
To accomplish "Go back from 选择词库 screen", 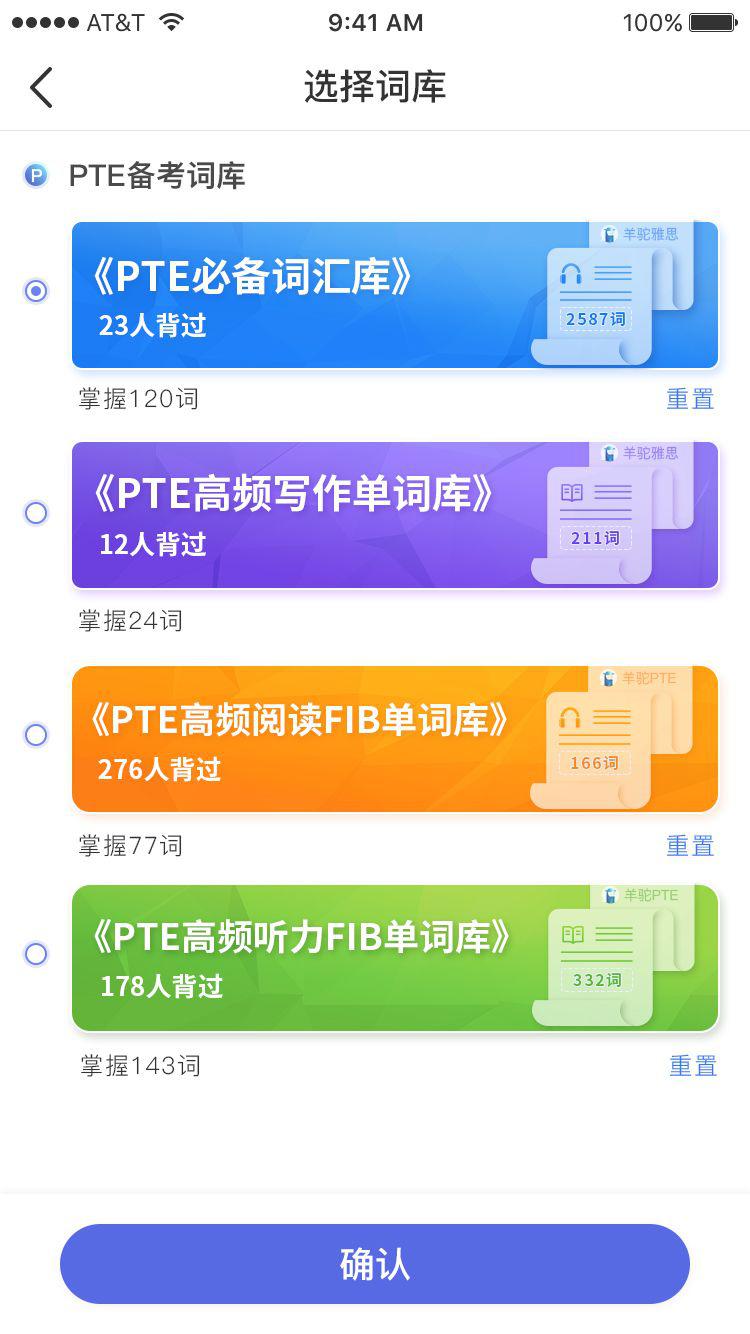I will click(x=41, y=88).
